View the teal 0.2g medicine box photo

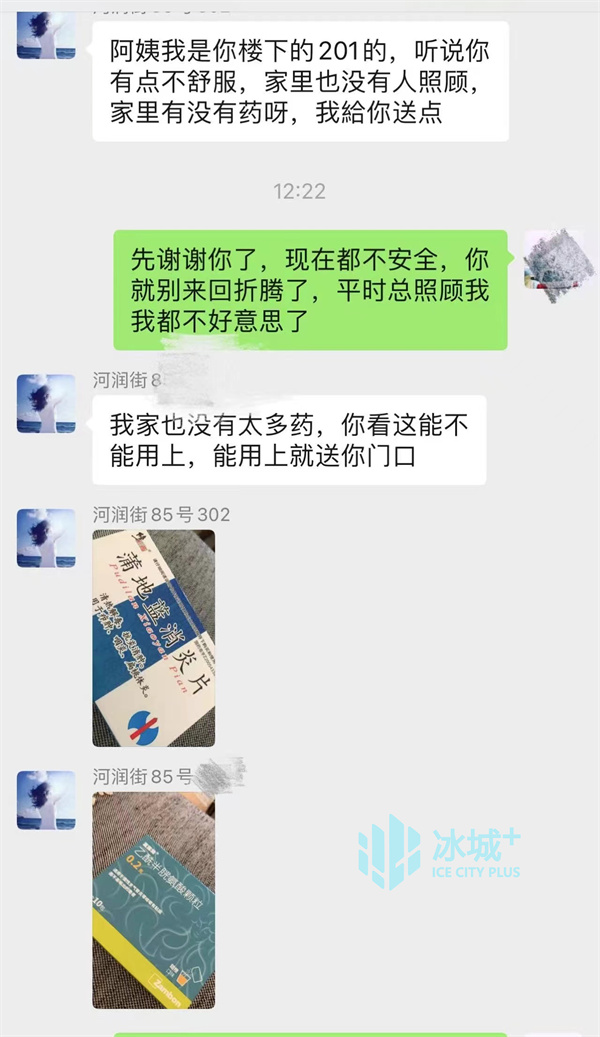click(153, 900)
